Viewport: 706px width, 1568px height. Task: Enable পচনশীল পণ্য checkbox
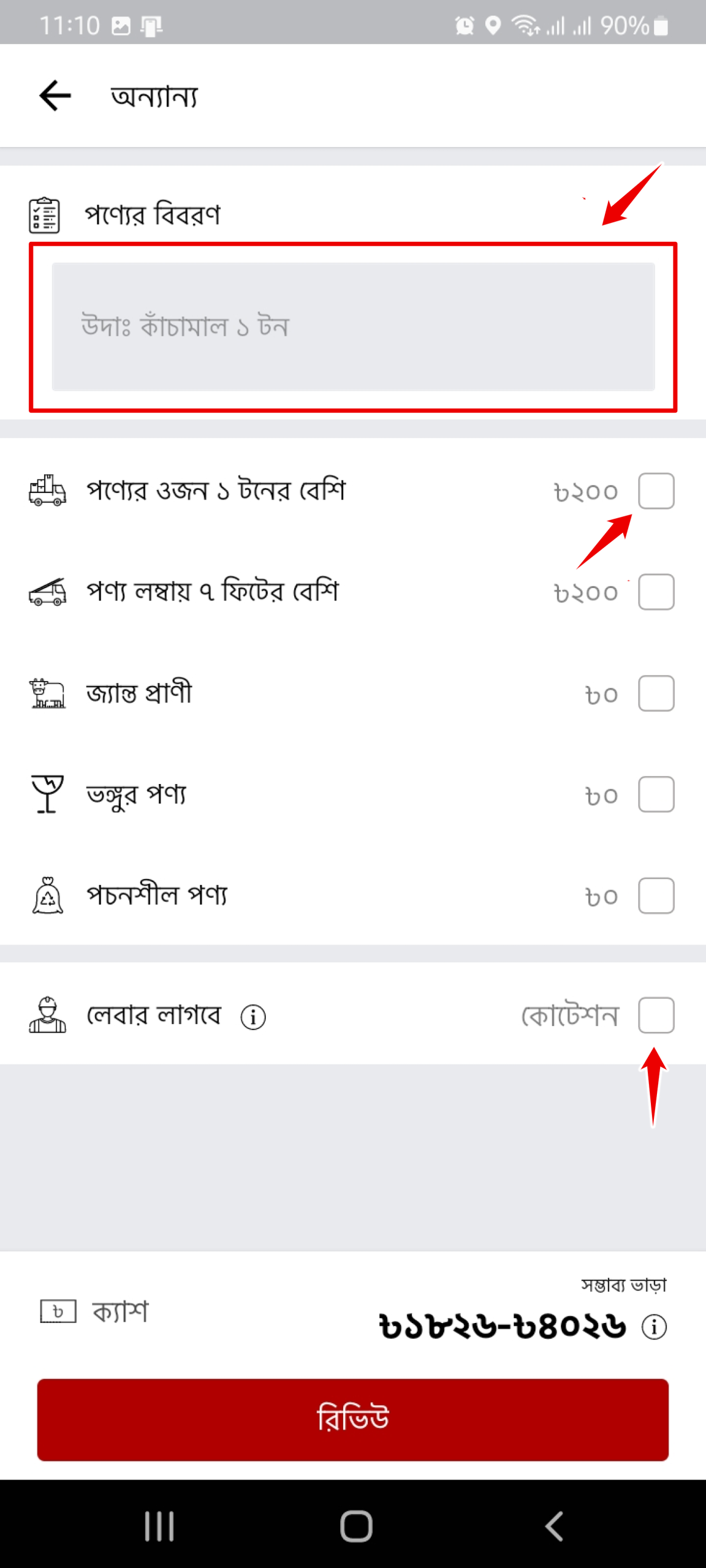coord(656,895)
